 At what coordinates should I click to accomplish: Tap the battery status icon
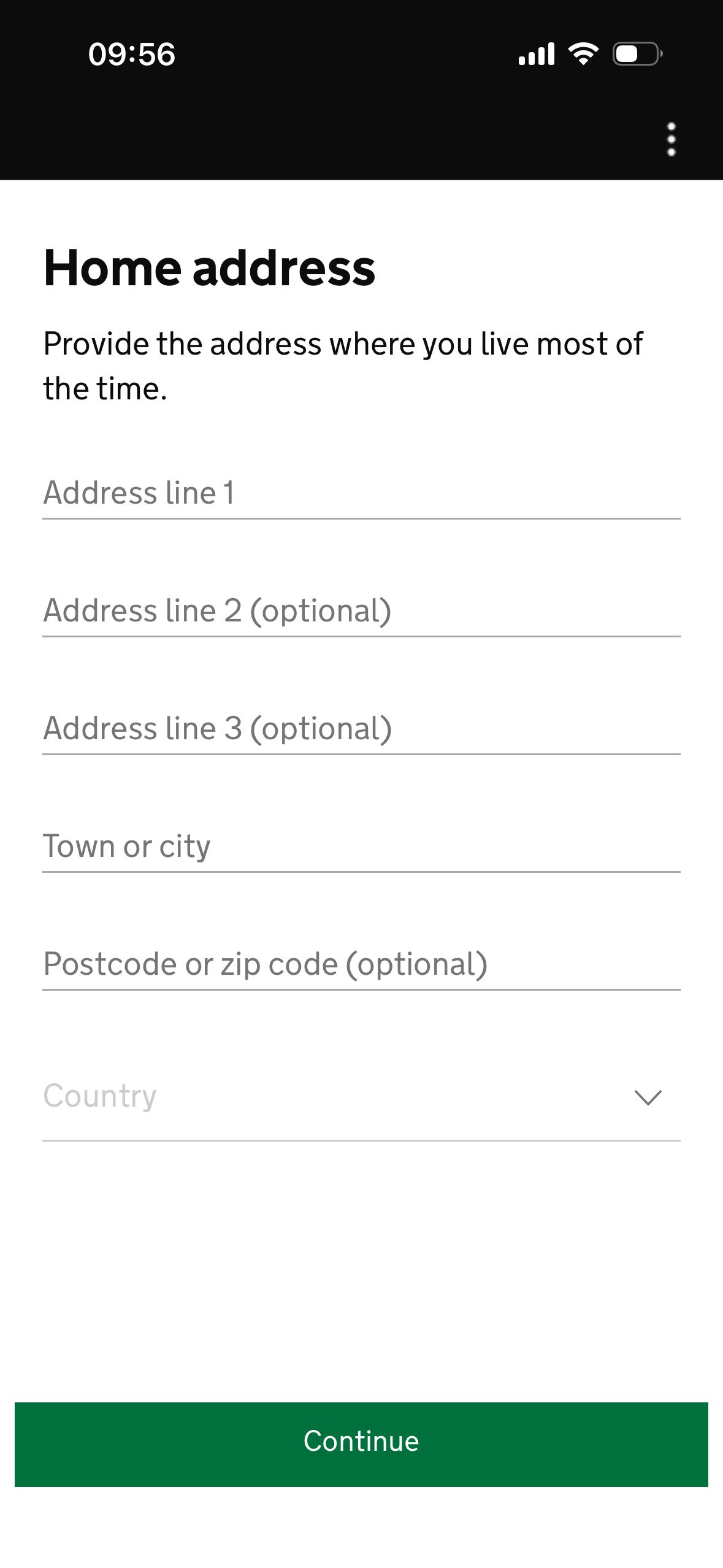635,54
